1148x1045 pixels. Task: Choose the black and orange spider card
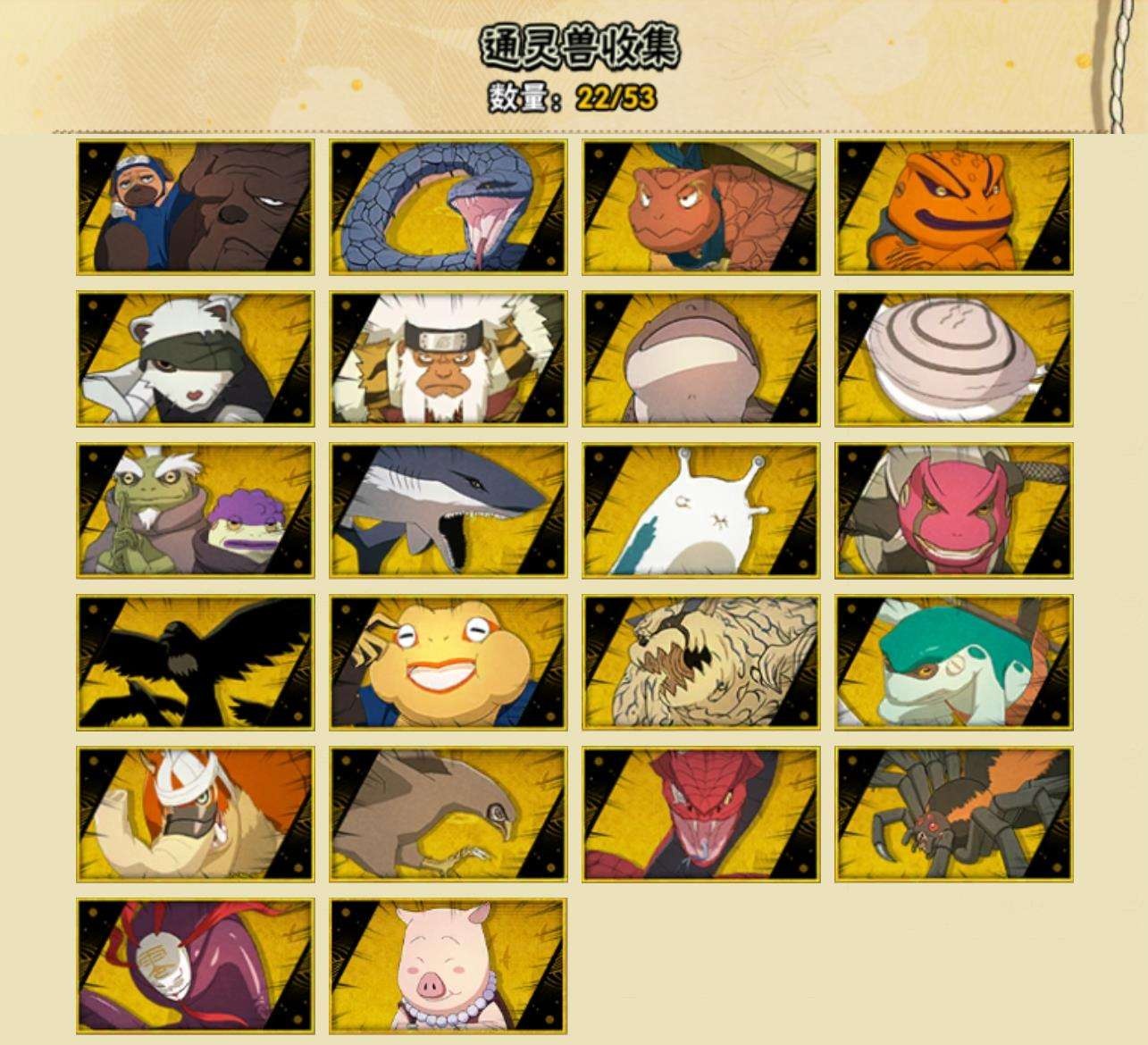pos(954,815)
